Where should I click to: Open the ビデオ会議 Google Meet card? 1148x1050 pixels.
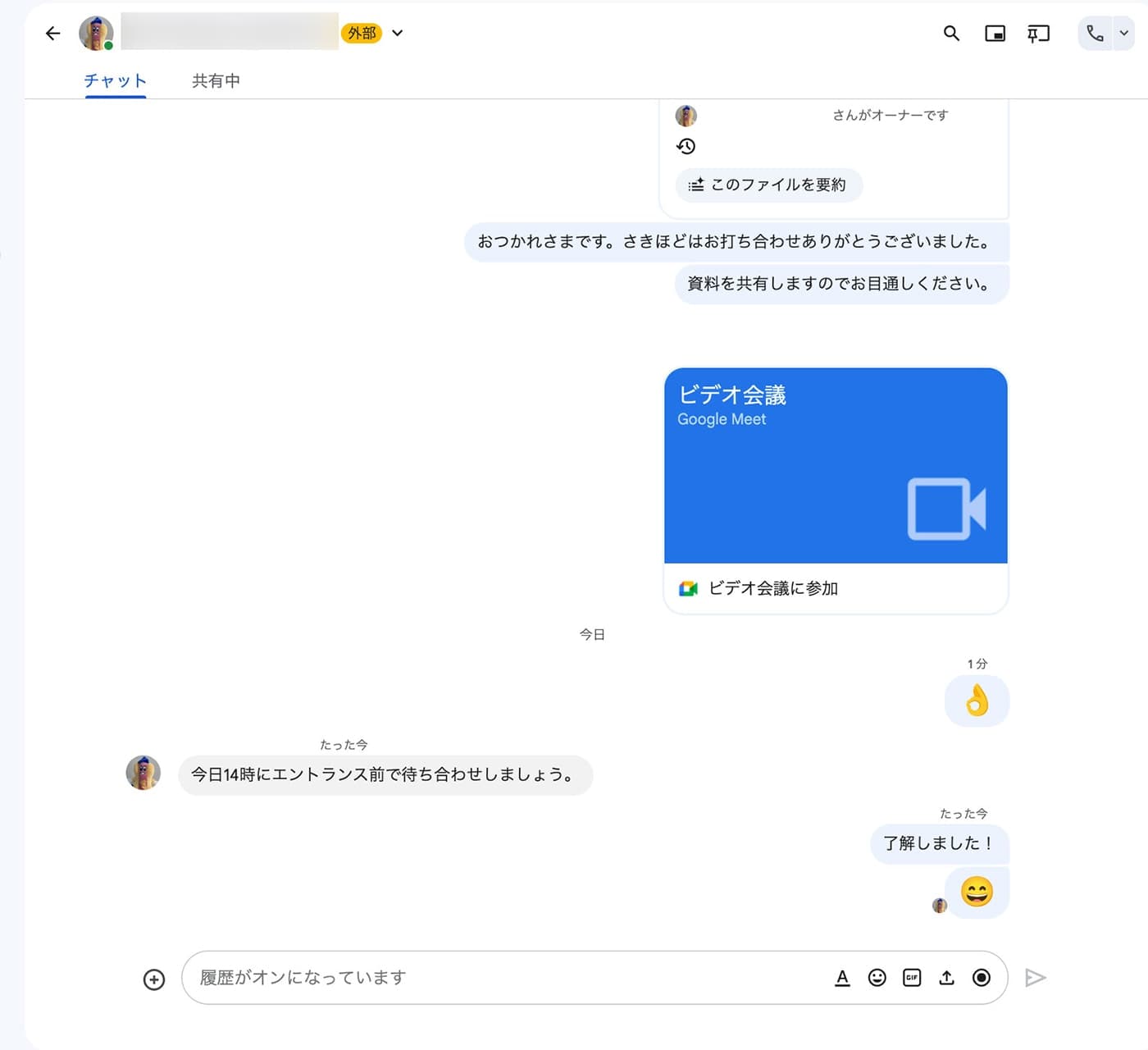click(x=835, y=465)
